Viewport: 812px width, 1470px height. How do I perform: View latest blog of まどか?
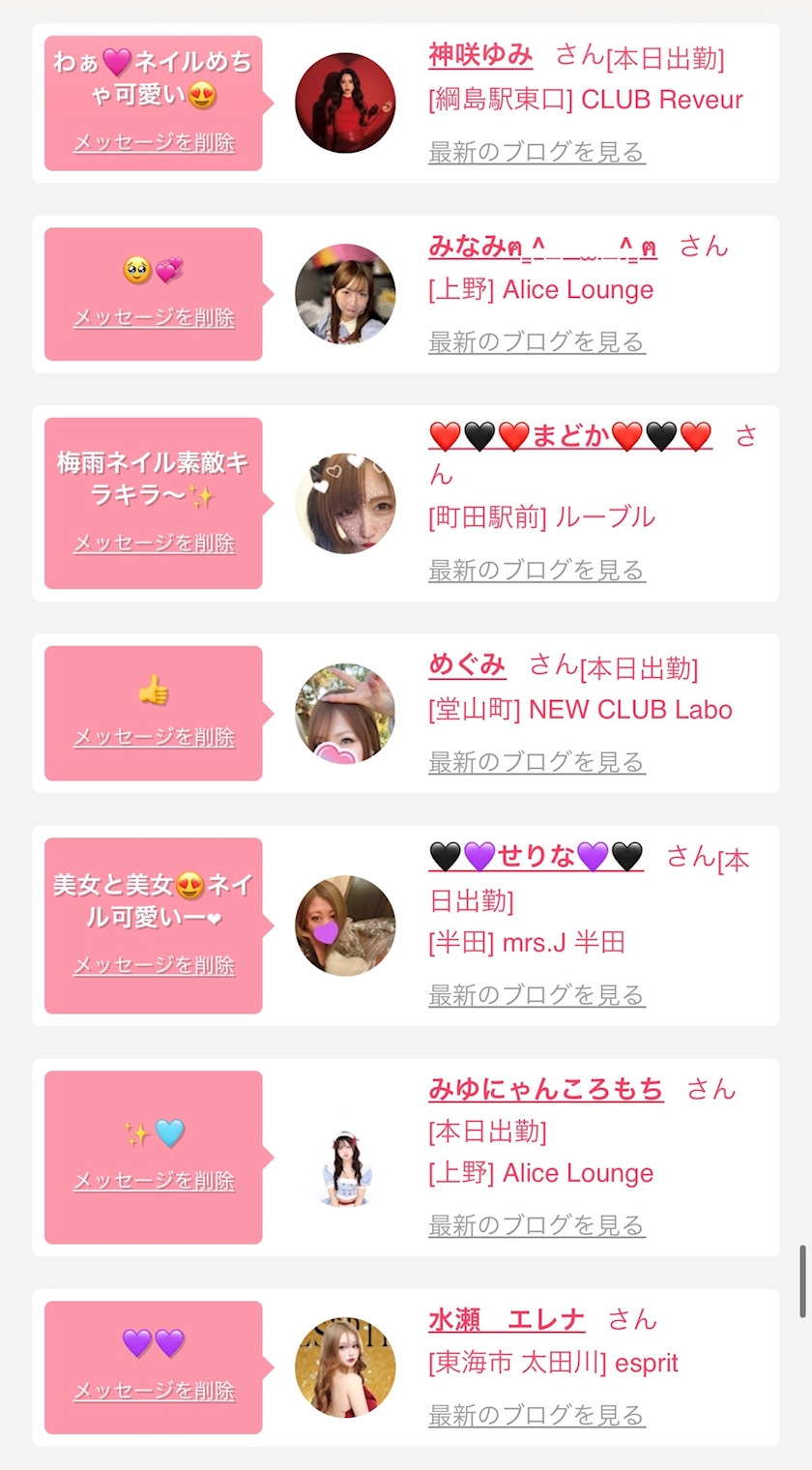[536, 571]
